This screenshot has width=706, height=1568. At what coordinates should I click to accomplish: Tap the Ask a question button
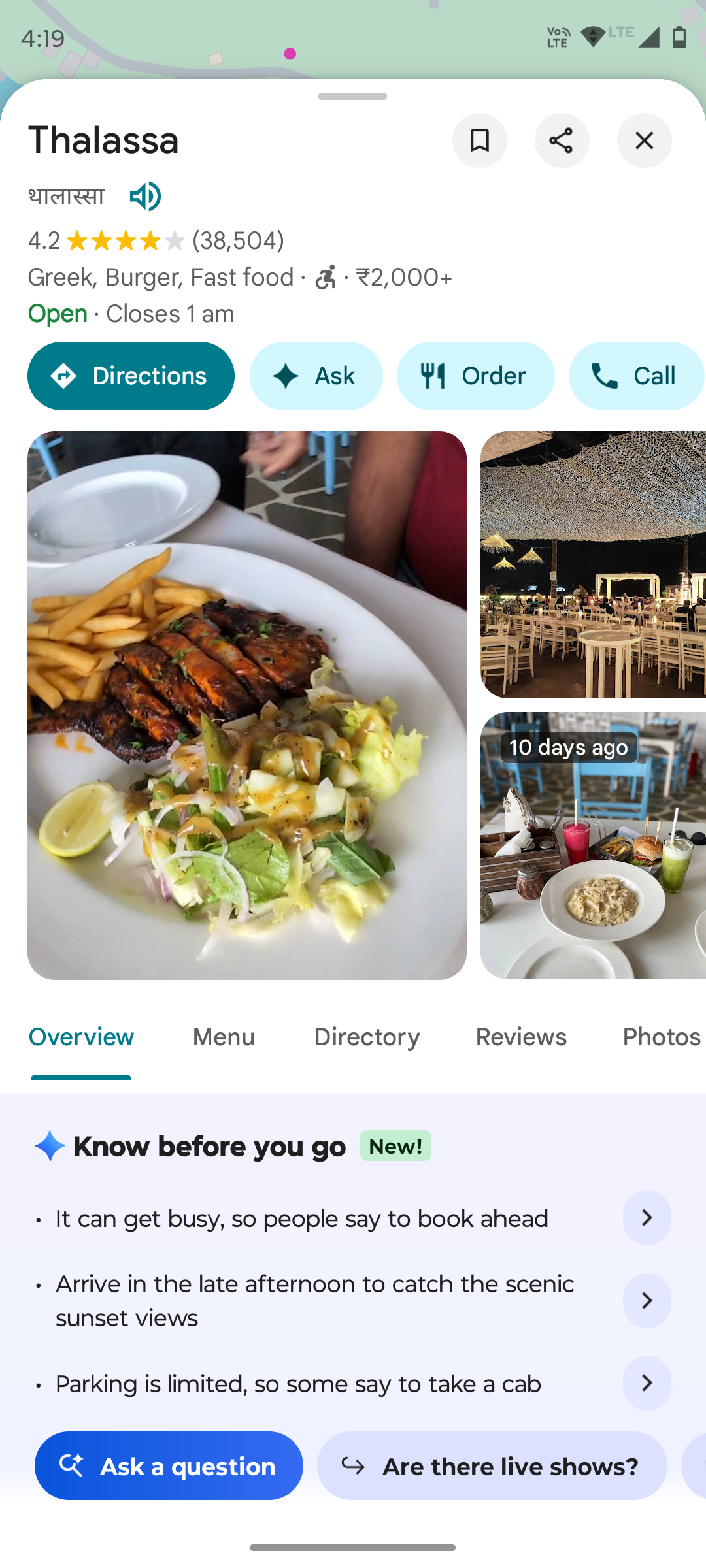(169, 1466)
